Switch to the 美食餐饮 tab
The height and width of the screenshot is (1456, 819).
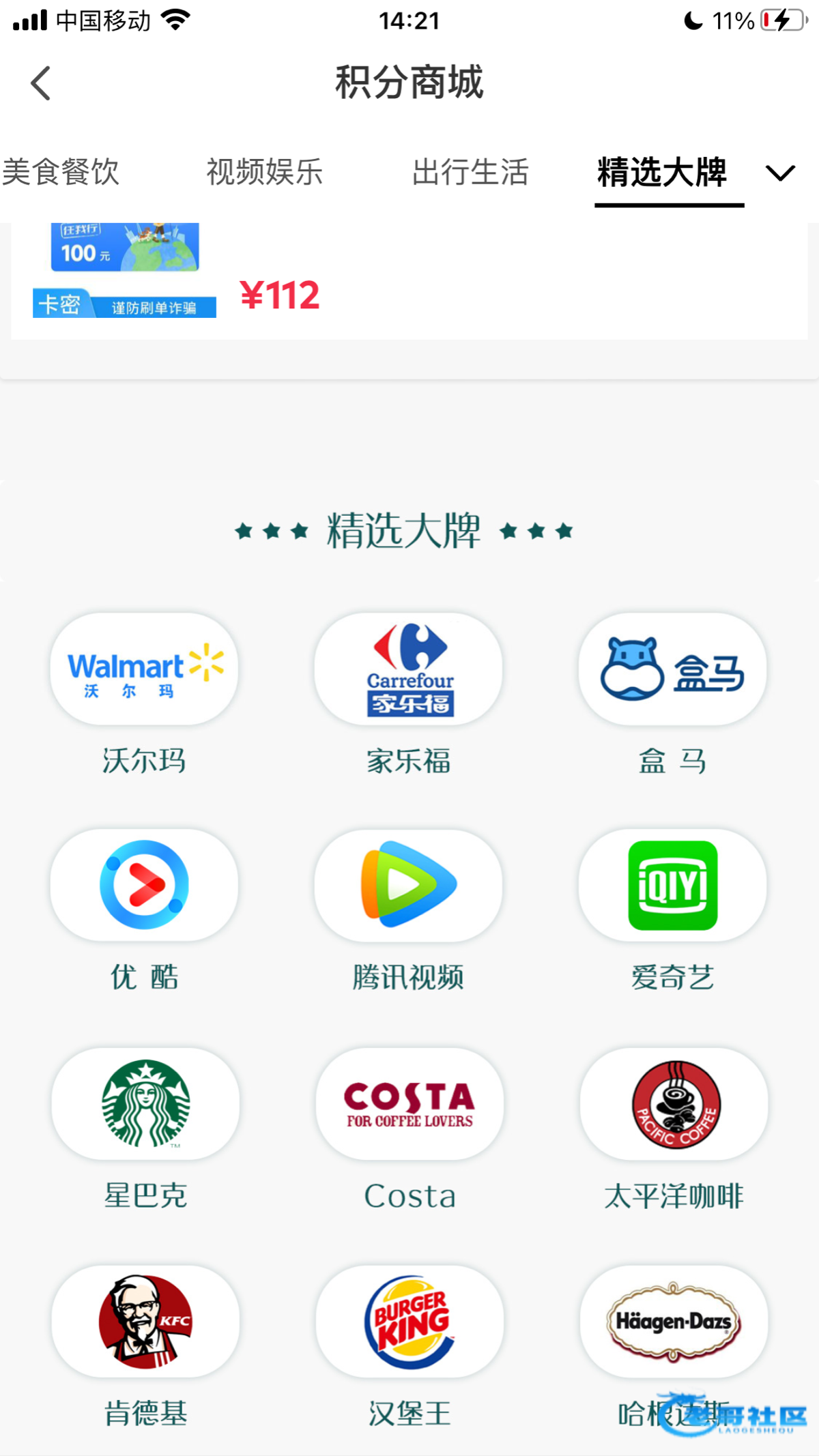pyautogui.click(x=61, y=172)
